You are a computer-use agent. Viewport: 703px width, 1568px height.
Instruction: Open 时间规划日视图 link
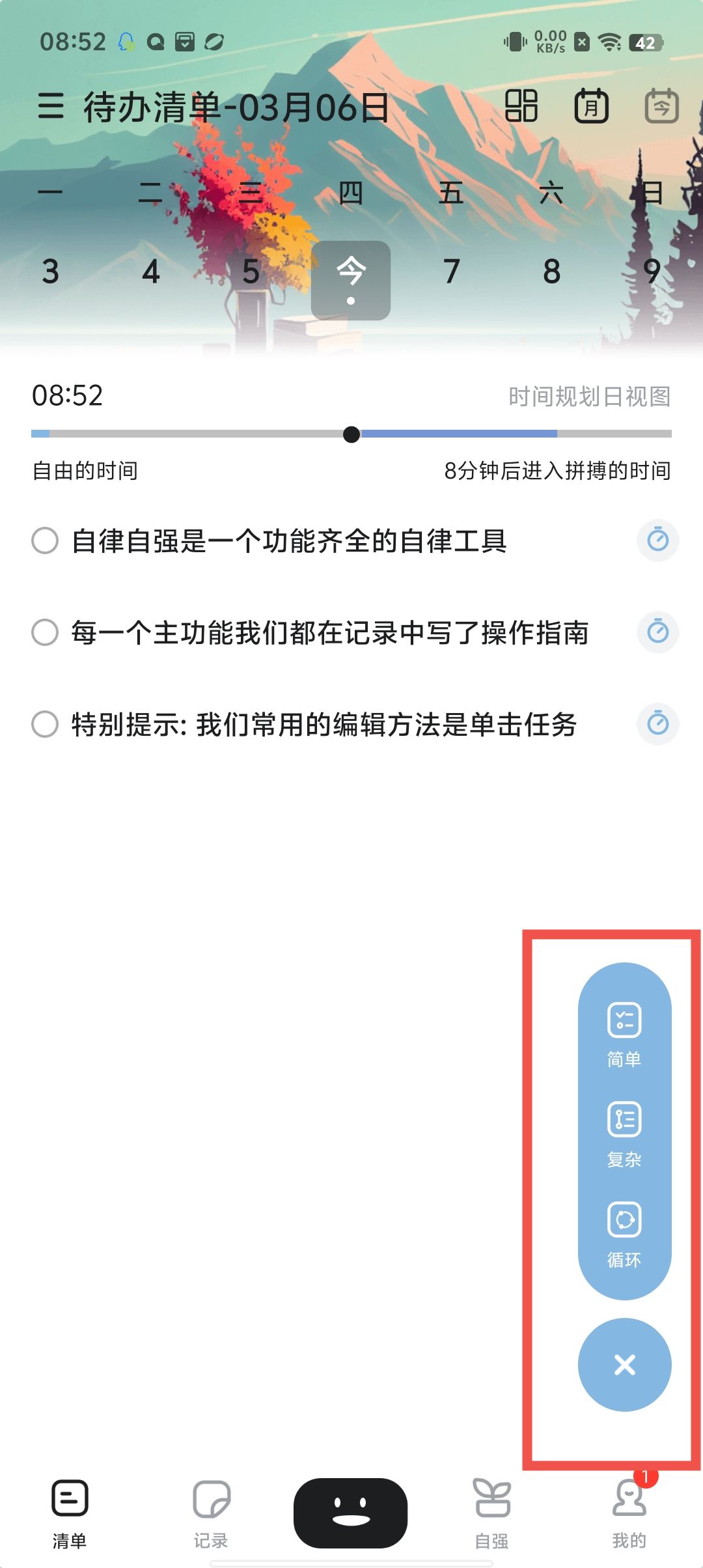tap(589, 396)
